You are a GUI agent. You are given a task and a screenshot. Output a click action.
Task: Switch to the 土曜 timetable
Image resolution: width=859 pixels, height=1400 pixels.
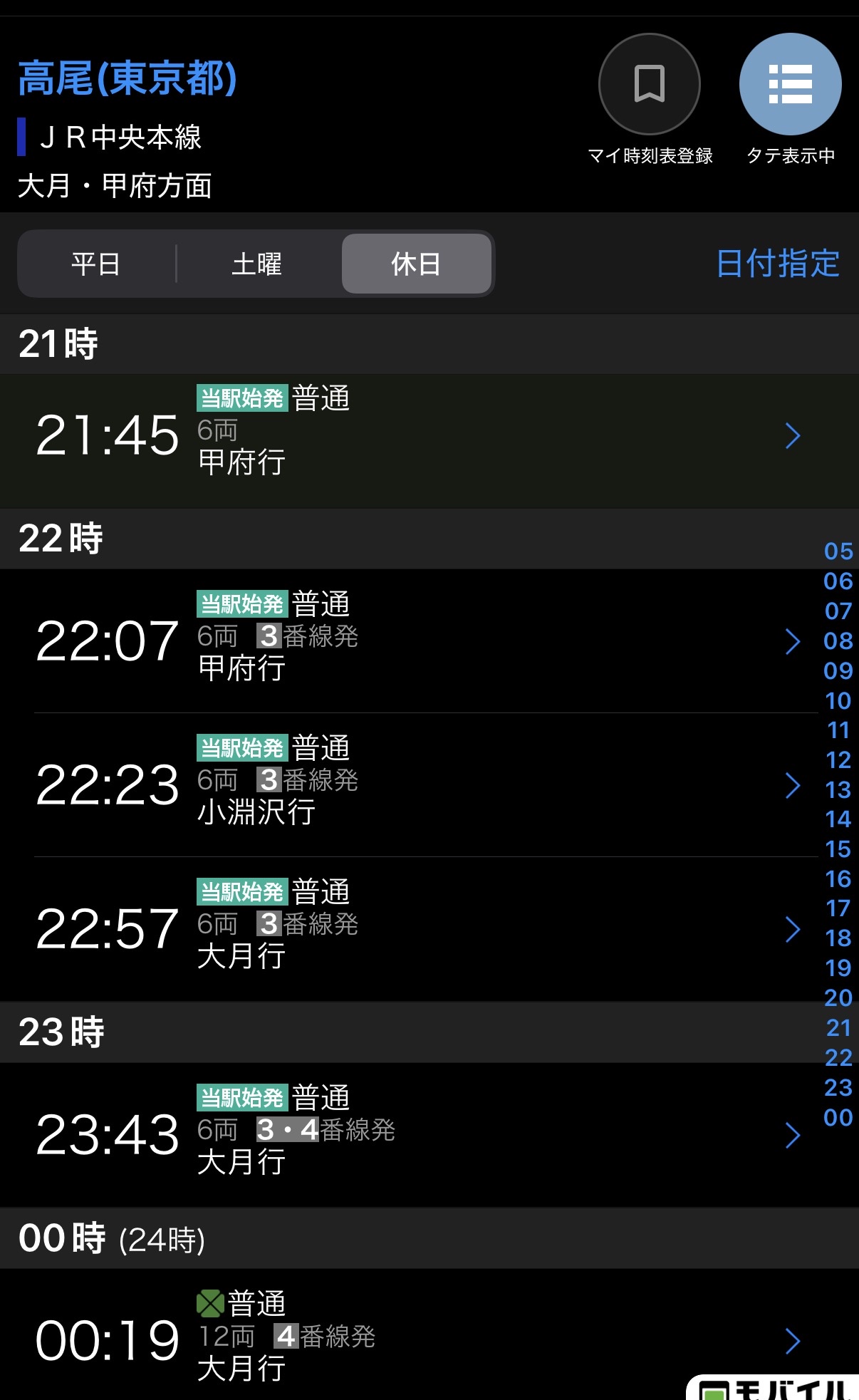point(257,264)
